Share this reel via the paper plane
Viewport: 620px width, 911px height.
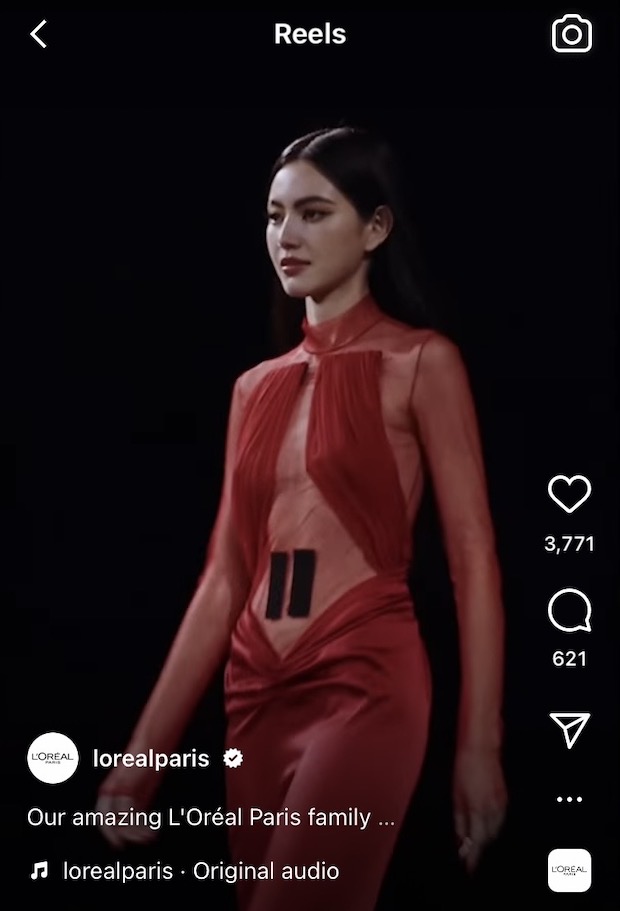[569, 730]
